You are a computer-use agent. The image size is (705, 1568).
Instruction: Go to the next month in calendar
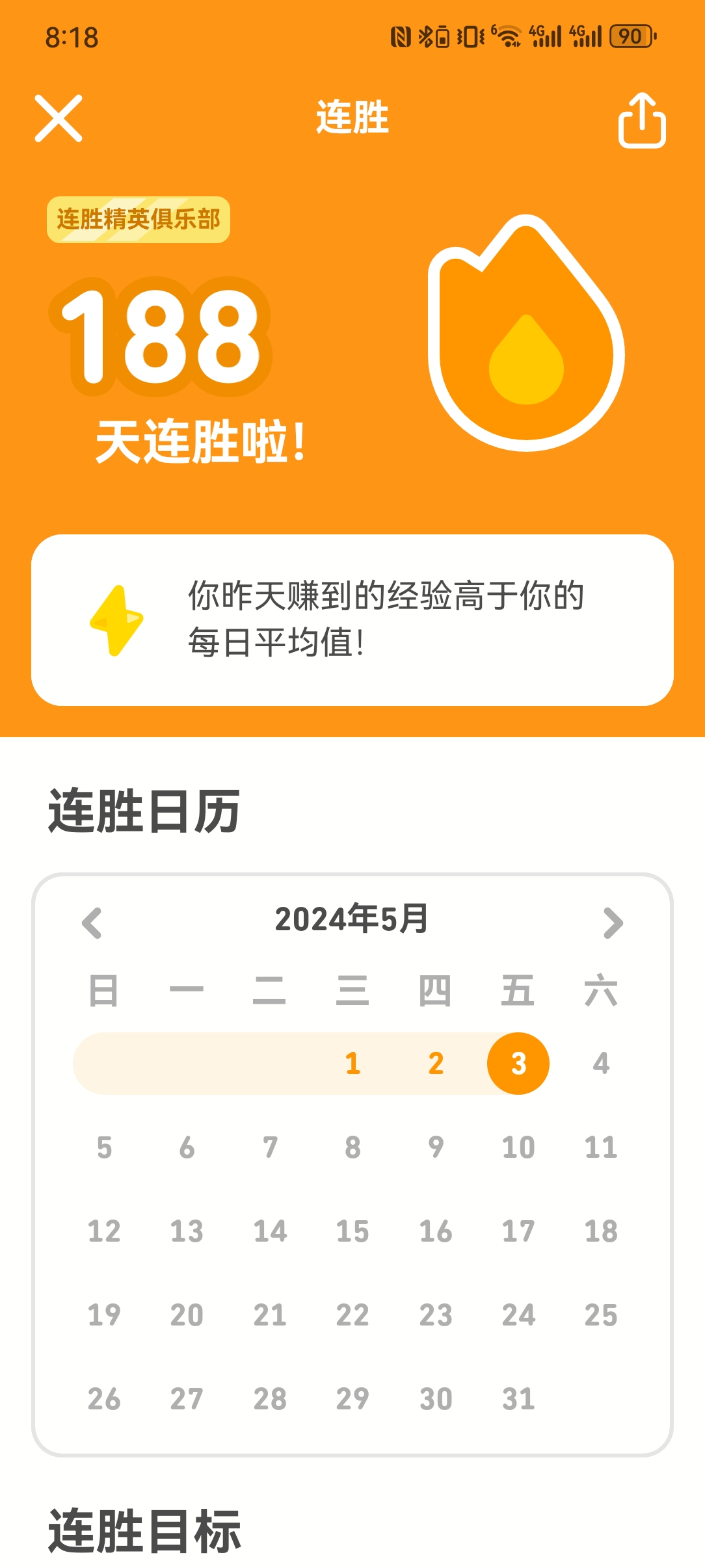(613, 922)
